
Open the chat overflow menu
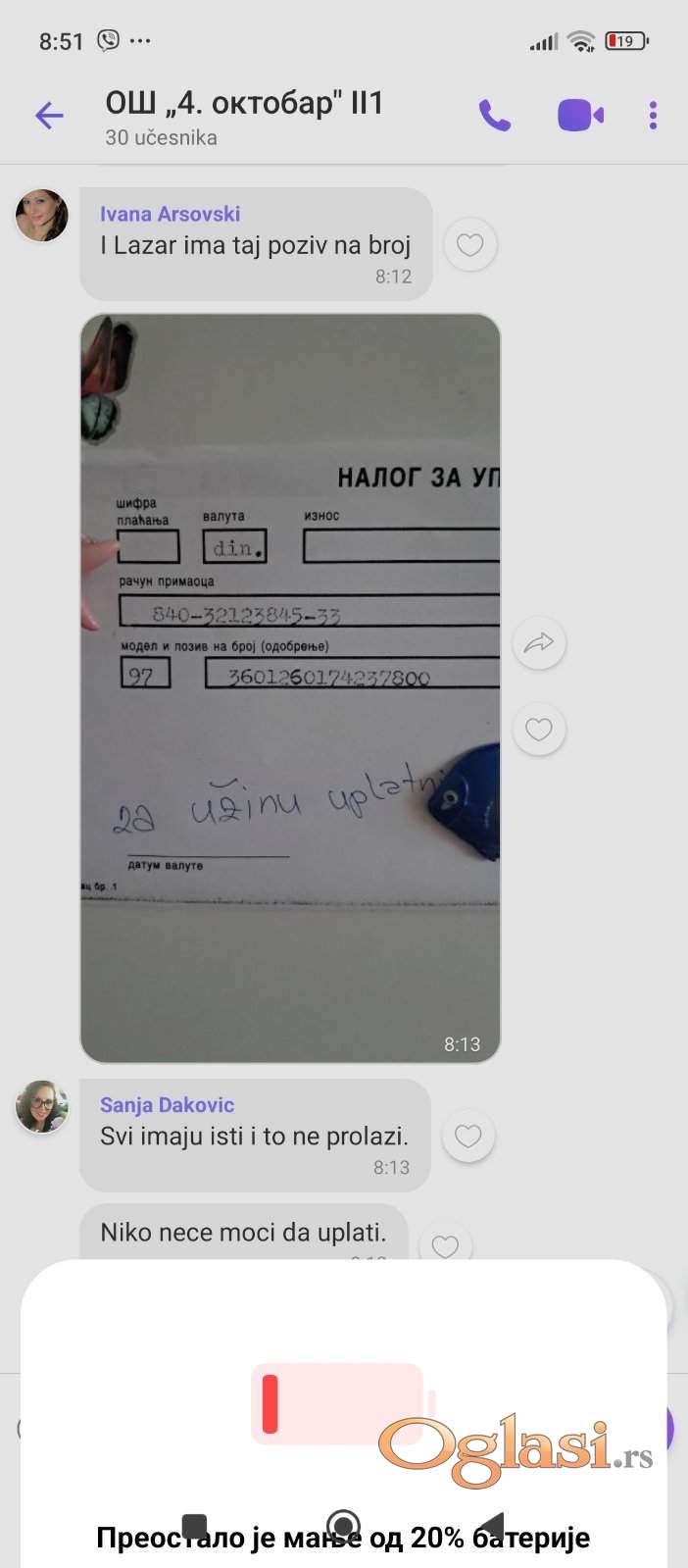653,116
